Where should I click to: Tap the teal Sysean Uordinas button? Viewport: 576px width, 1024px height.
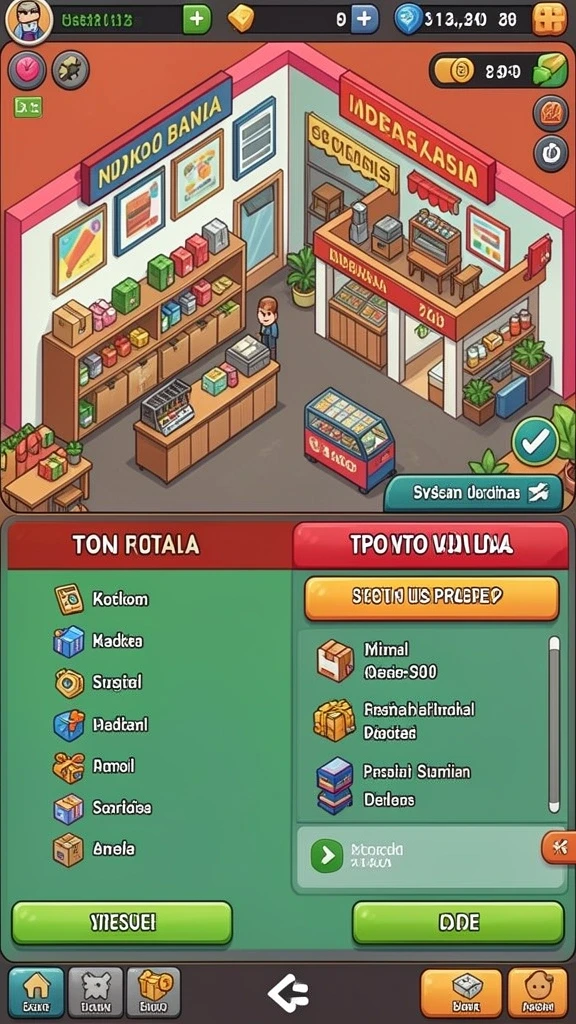[x=473, y=494]
